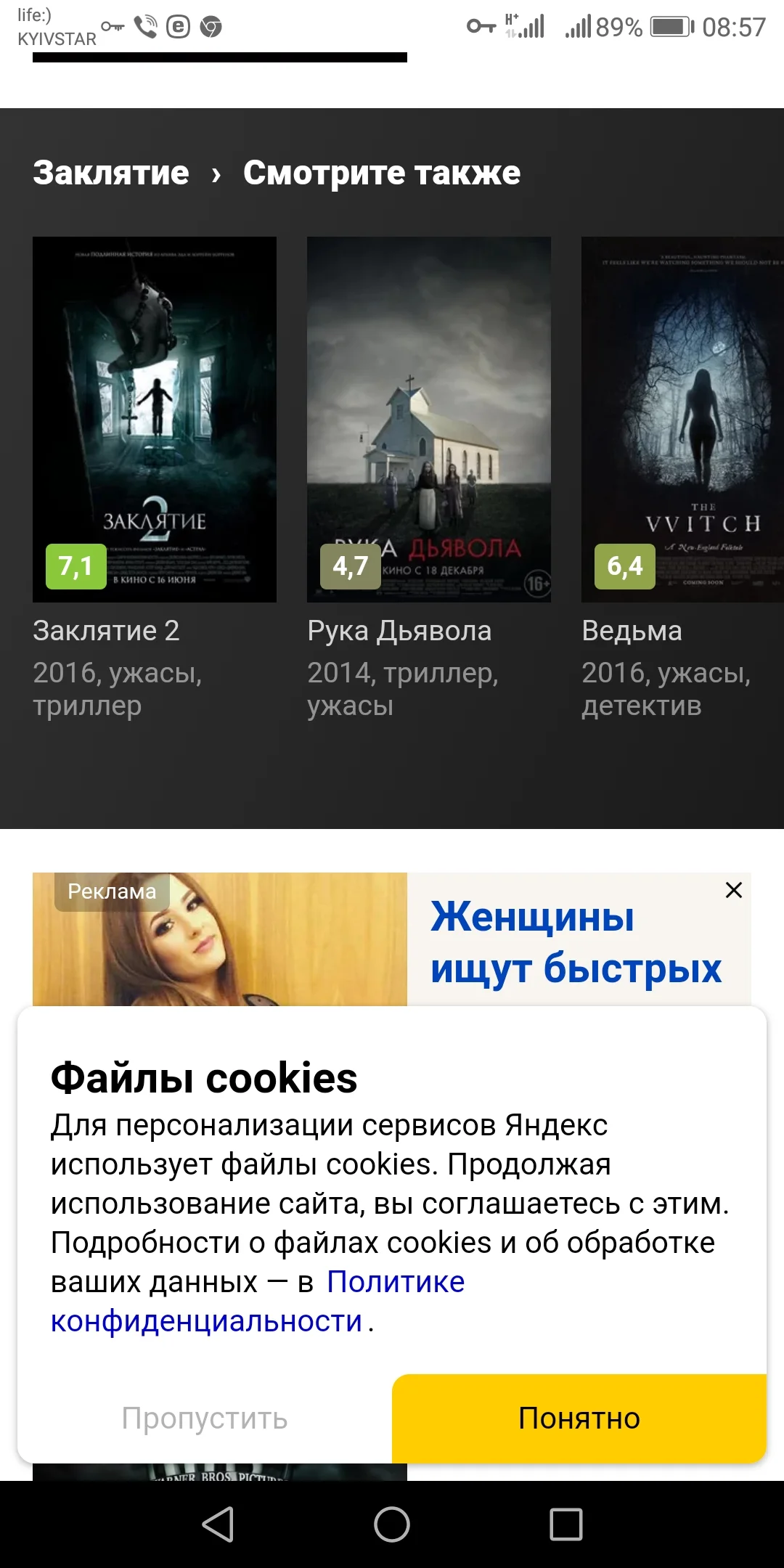Expand the chevron after Заклятие breadcrumb
Viewport: 784px width, 1568px height.
[x=216, y=173]
